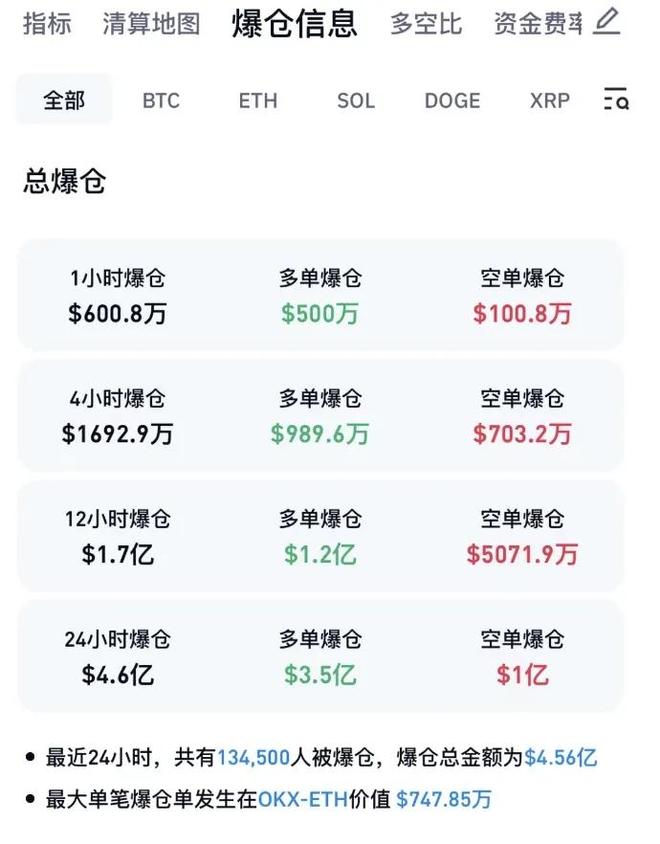Select the 全部 coin filter
Screen dimensions: 660x844
64,100
